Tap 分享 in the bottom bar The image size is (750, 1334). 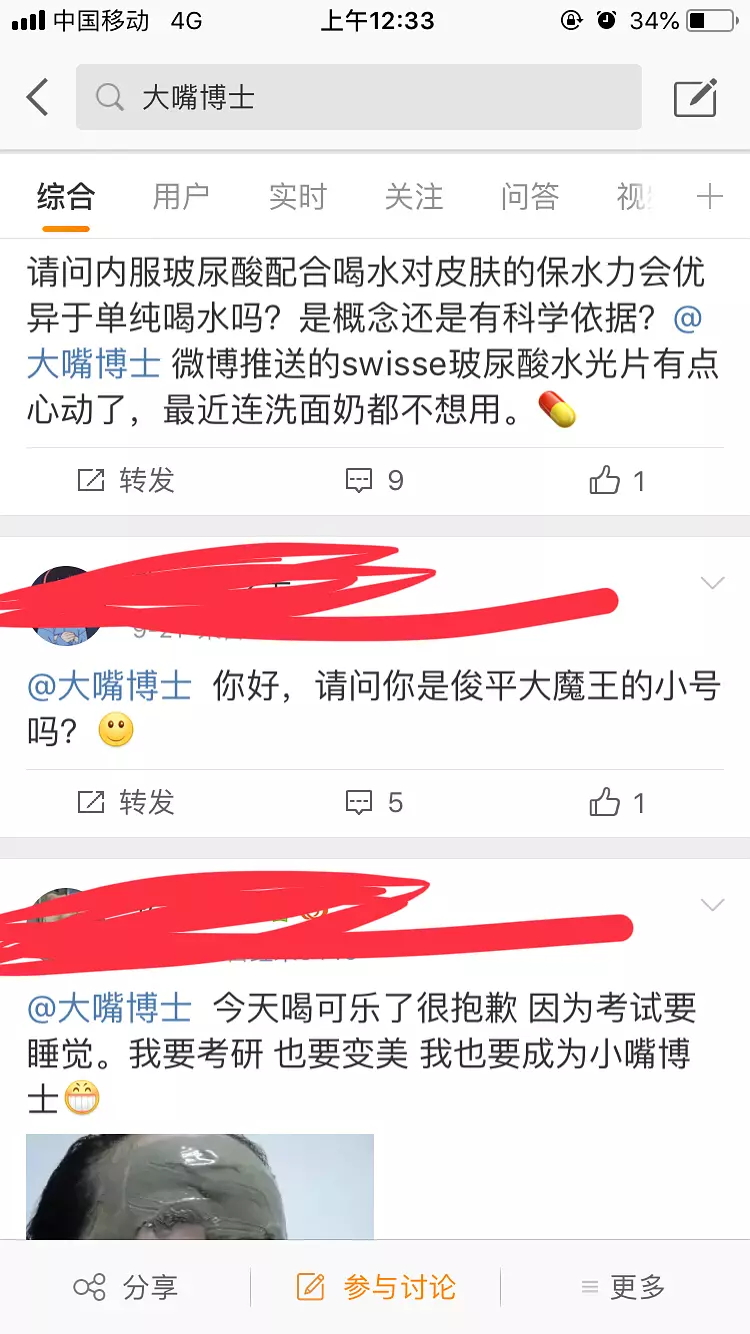pos(125,1287)
